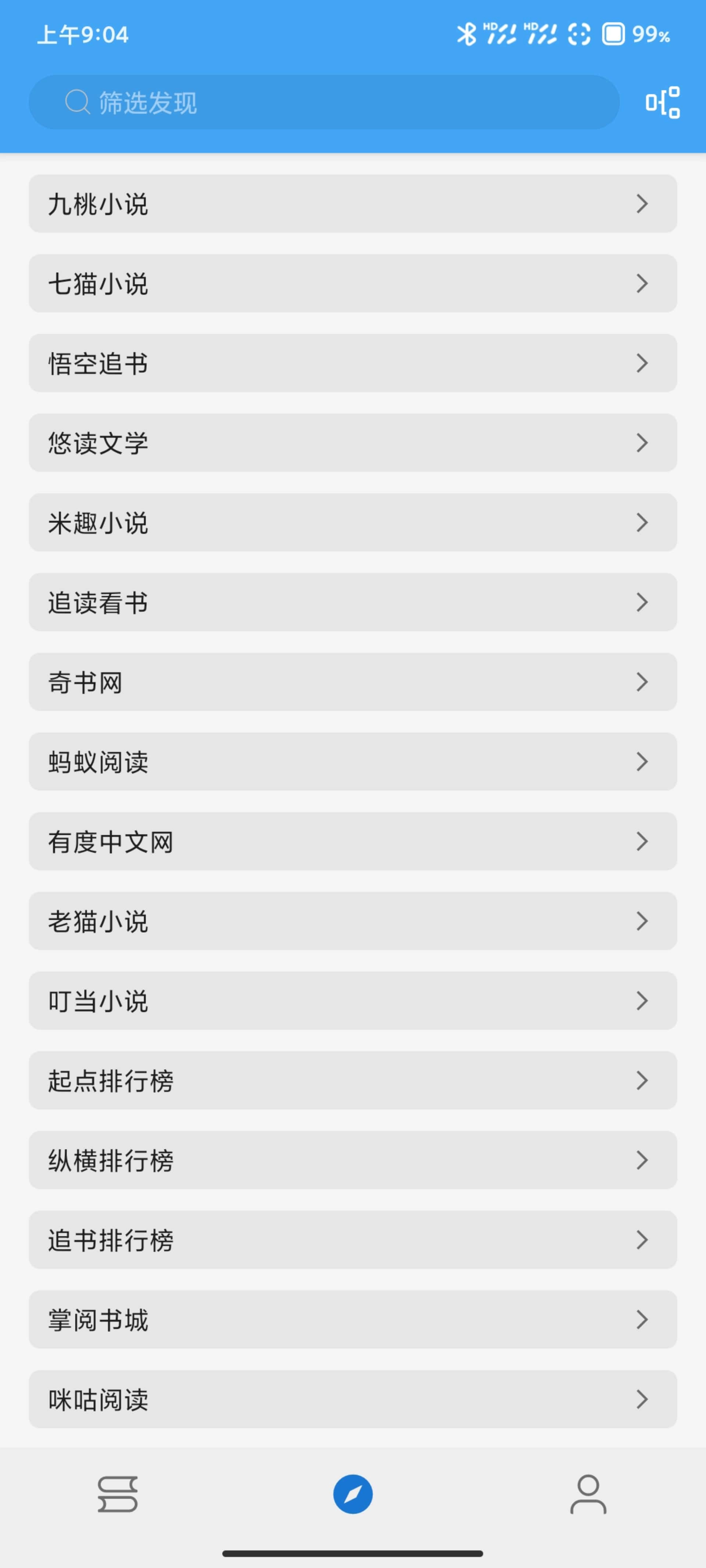Open 追书排行榜
Viewport: 706px width, 1568px height.
(353, 1240)
